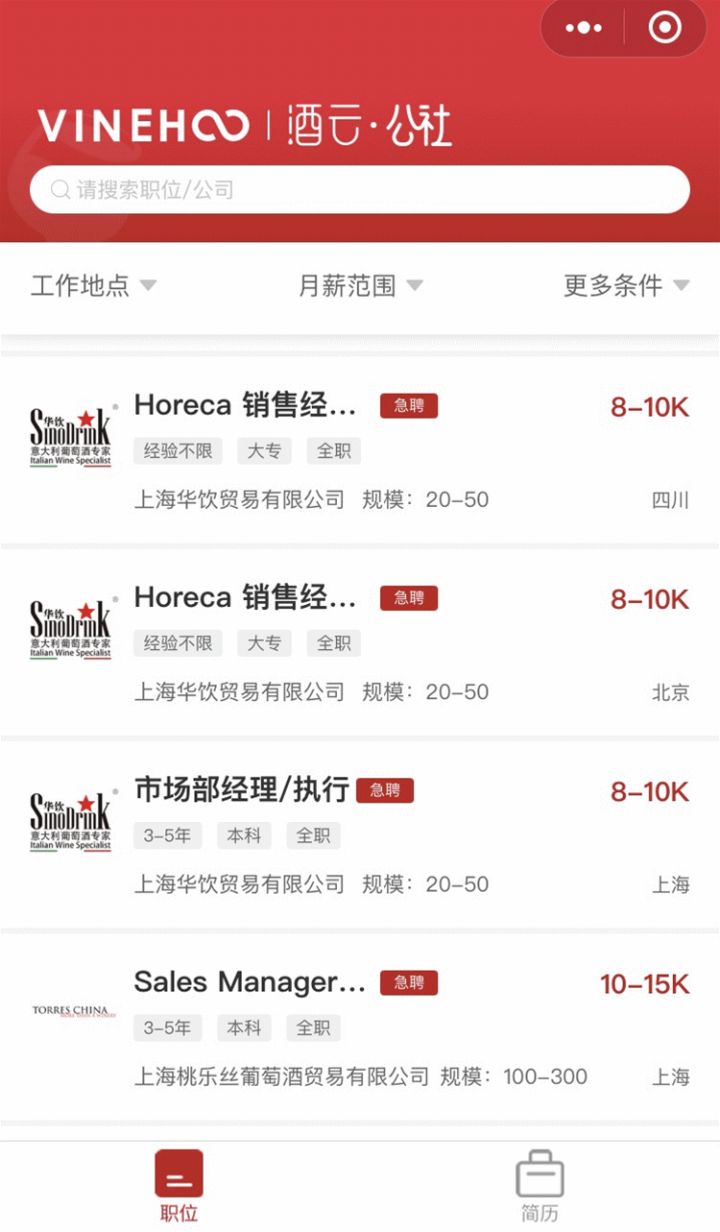Tap the mini-program close circle button

[x=664, y=27]
